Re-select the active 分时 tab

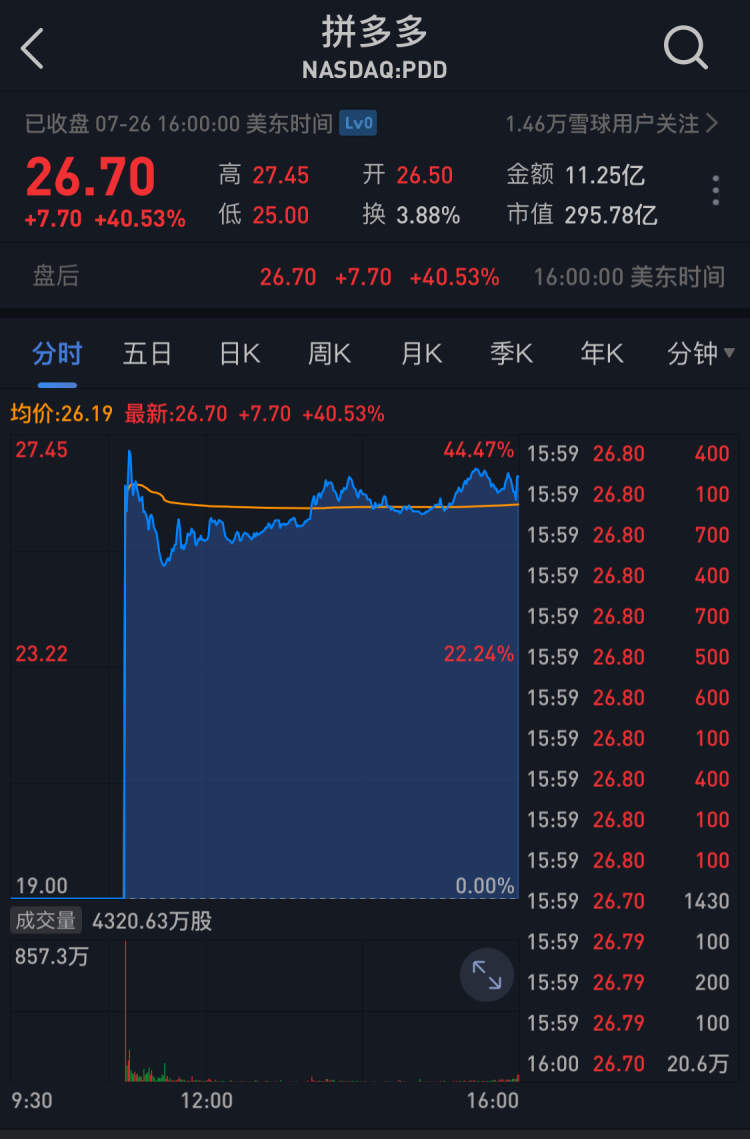(56, 353)
